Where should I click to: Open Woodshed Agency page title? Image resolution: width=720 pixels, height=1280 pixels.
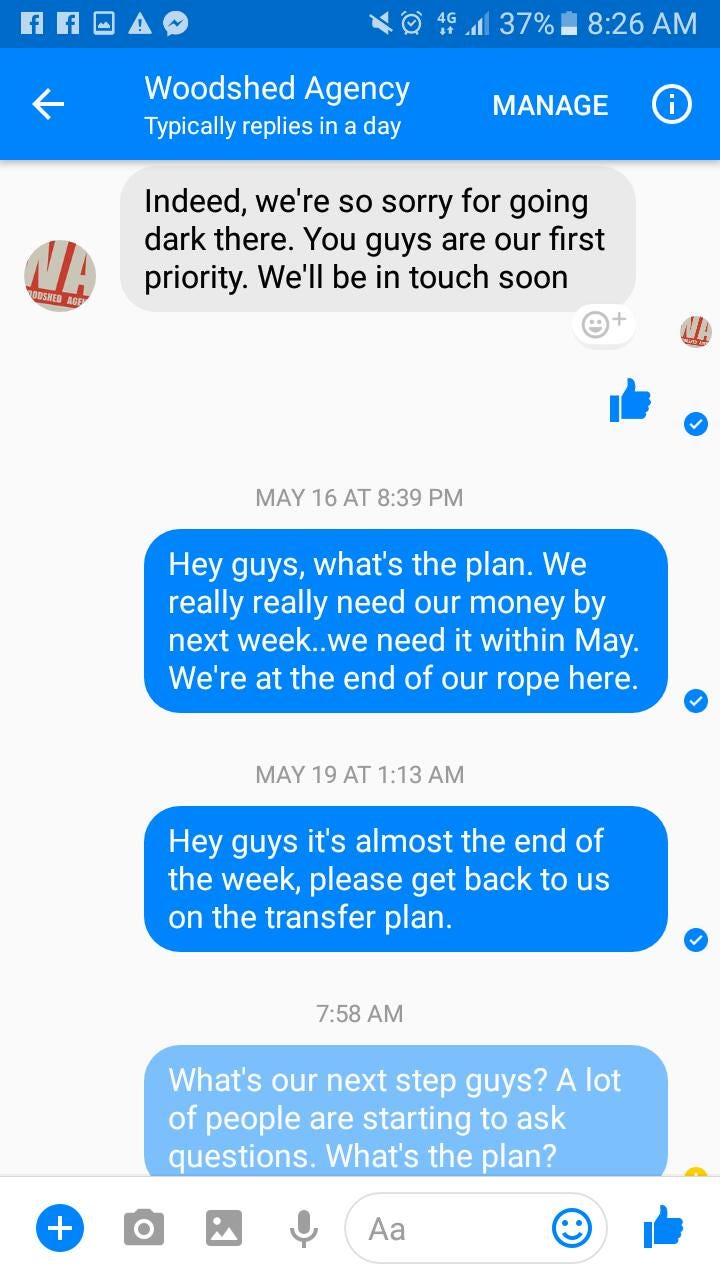pyautogui.click(x=277, y=88)
